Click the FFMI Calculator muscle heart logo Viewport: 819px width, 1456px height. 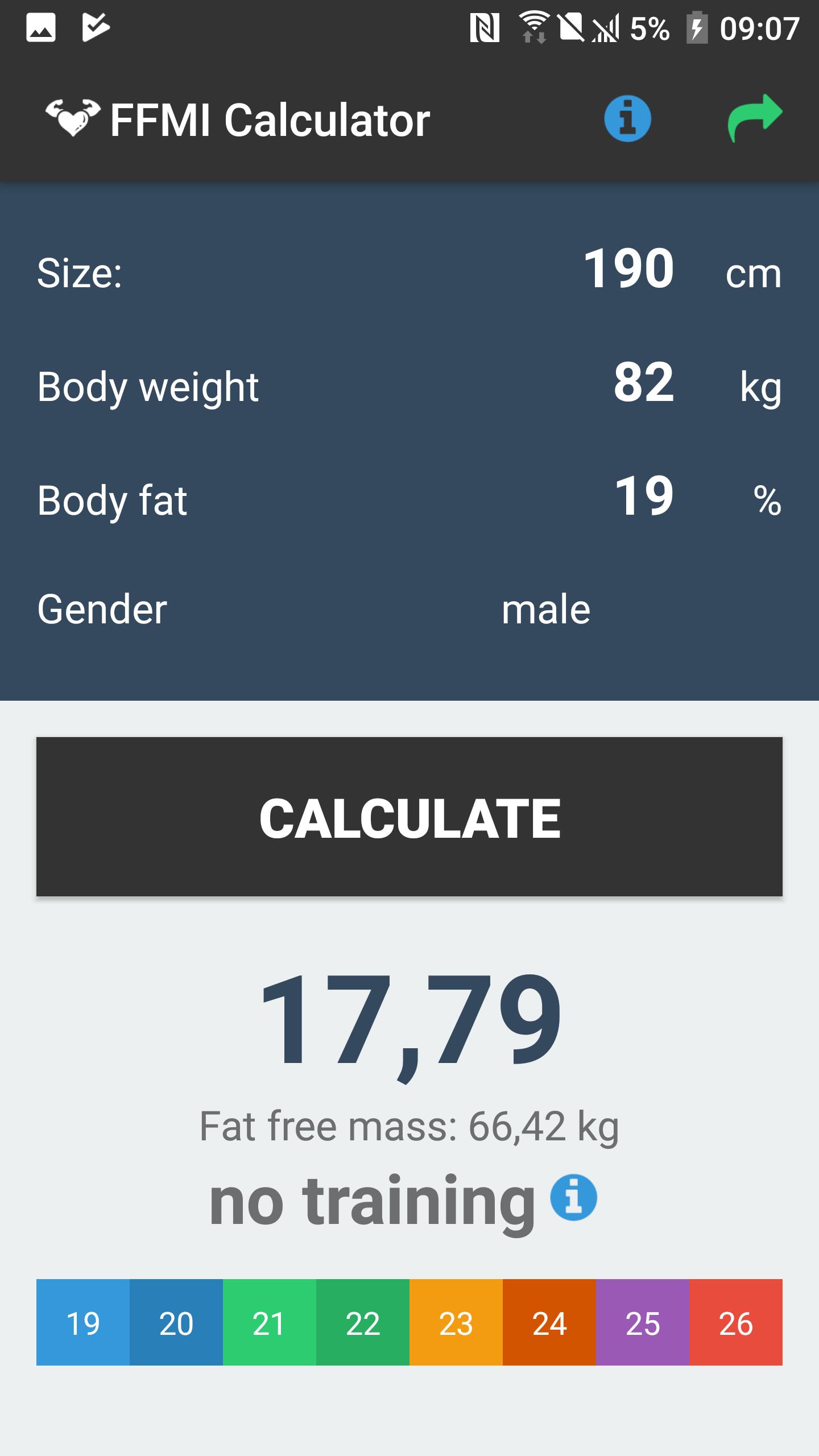[74, 115]
